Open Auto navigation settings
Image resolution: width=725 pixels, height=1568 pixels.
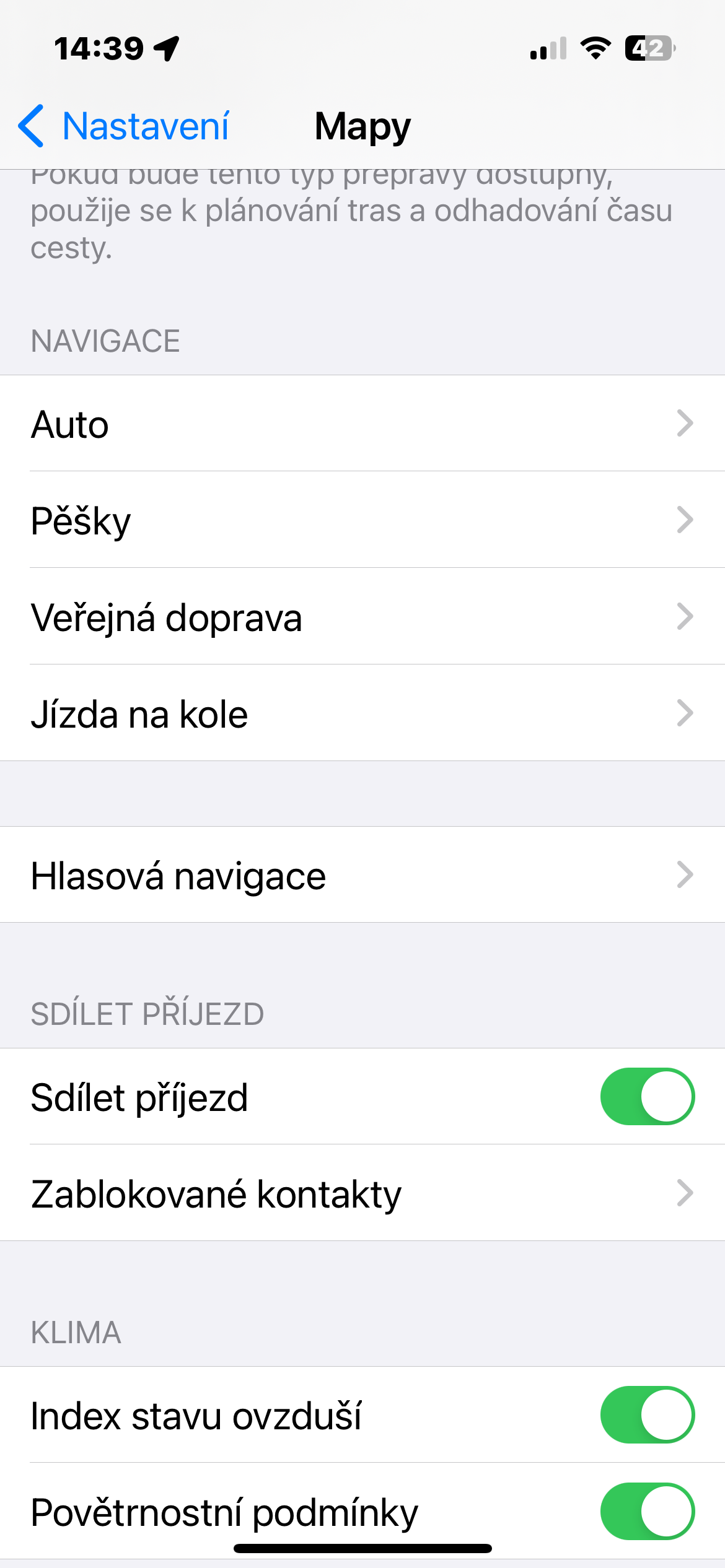click(362, 424)
